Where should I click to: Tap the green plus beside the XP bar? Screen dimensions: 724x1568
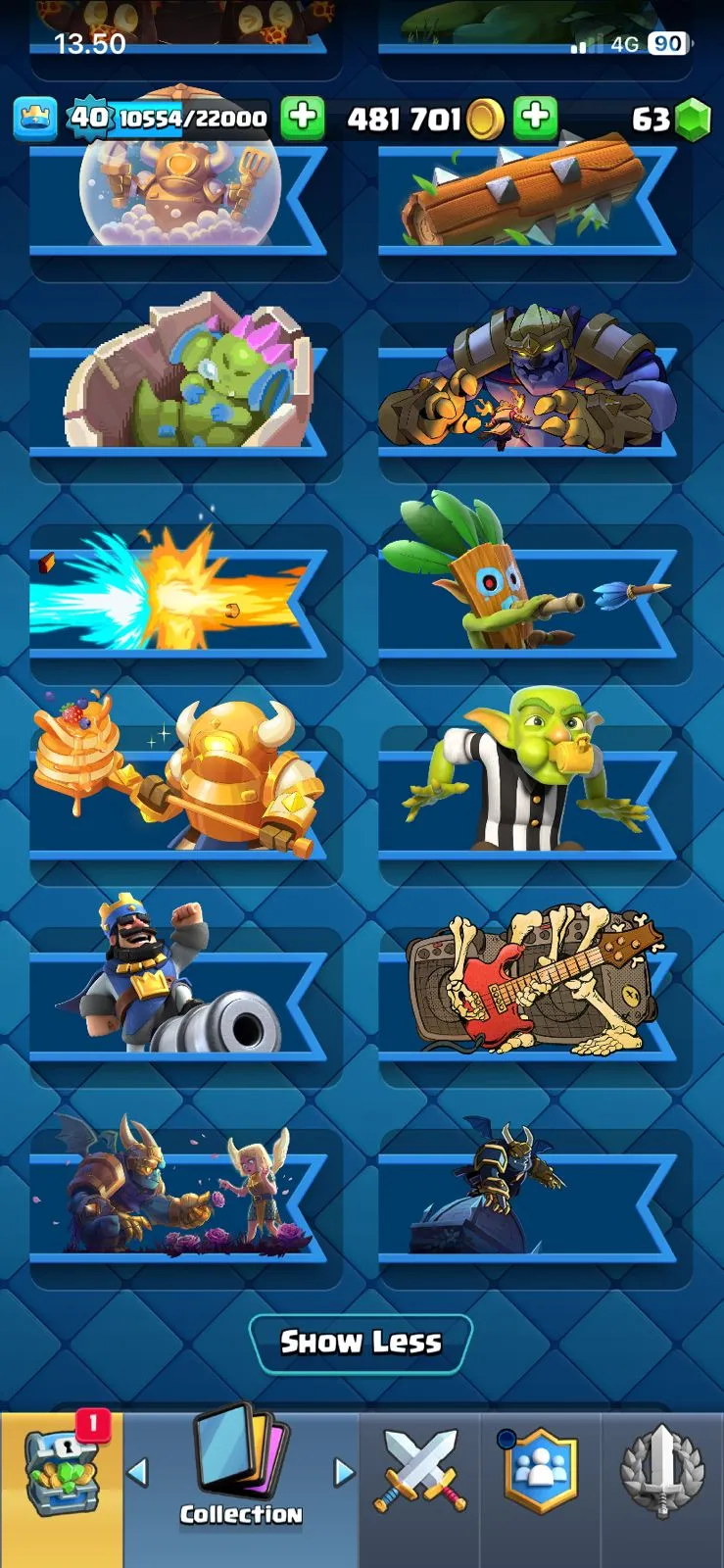click(x=303, y=118)
